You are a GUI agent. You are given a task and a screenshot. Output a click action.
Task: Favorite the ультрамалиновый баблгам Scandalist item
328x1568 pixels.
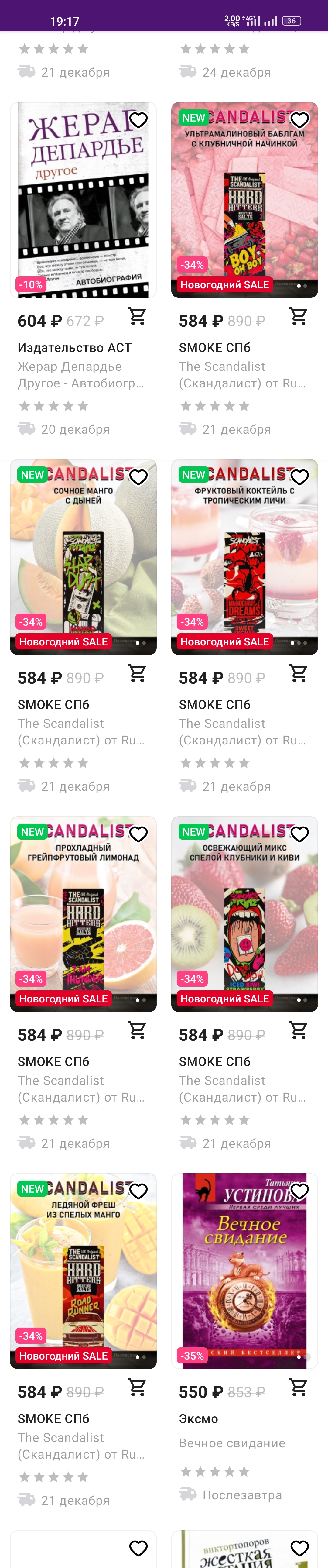pyautogui.click(x=299, y=121)
